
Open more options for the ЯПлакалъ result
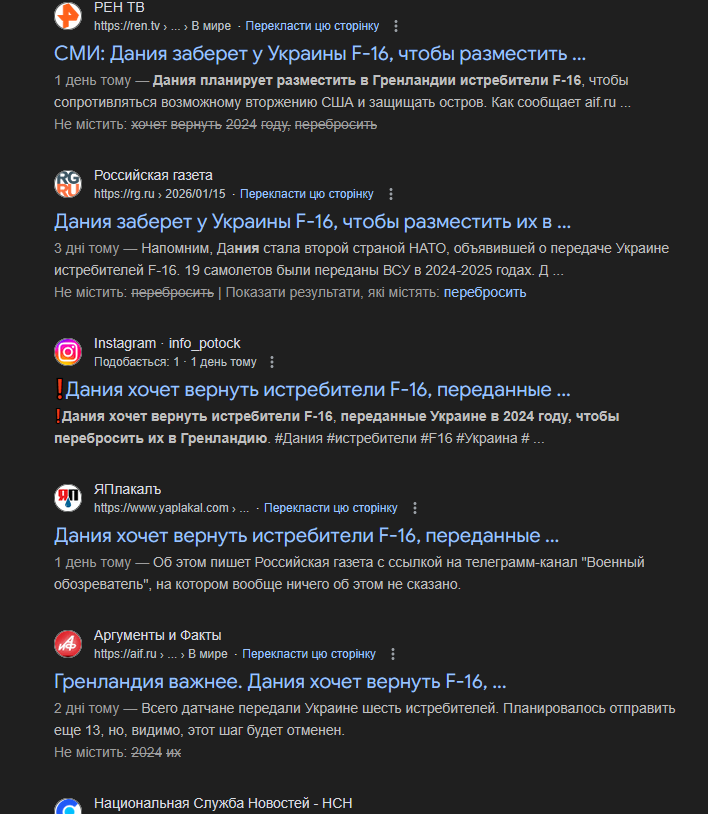tap(415, 508)
